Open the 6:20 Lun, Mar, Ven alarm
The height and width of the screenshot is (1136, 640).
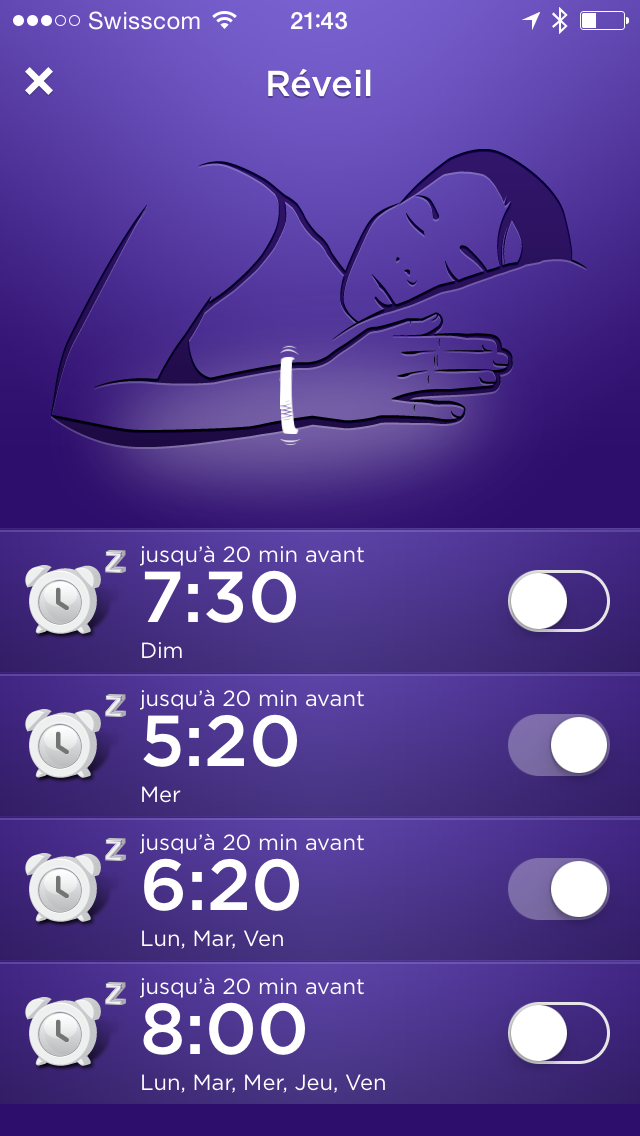click(320, 890)
